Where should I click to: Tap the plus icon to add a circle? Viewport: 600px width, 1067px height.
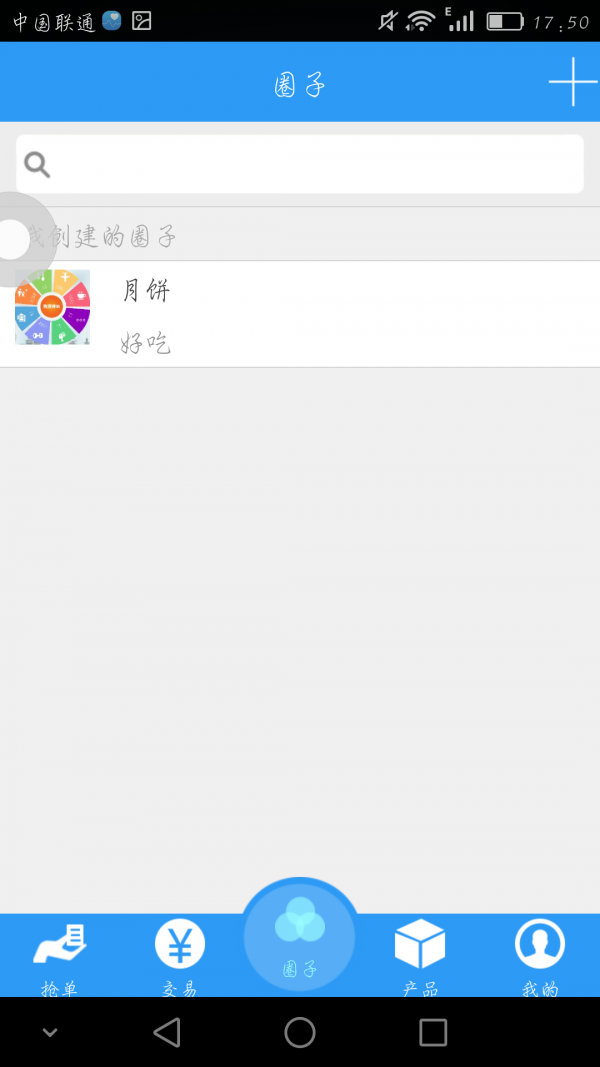tap(573, 82)
